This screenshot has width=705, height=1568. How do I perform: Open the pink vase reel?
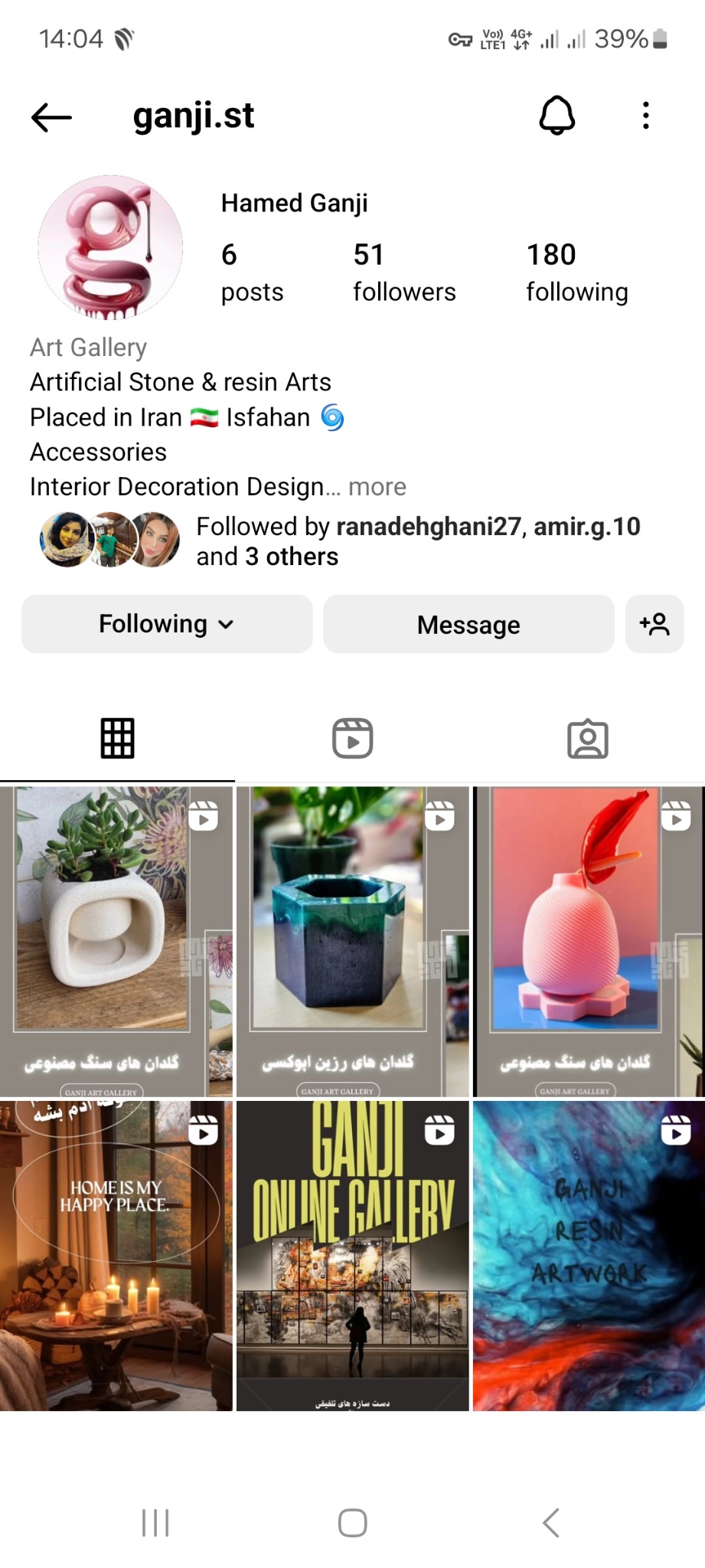click(x=588, y=941)
